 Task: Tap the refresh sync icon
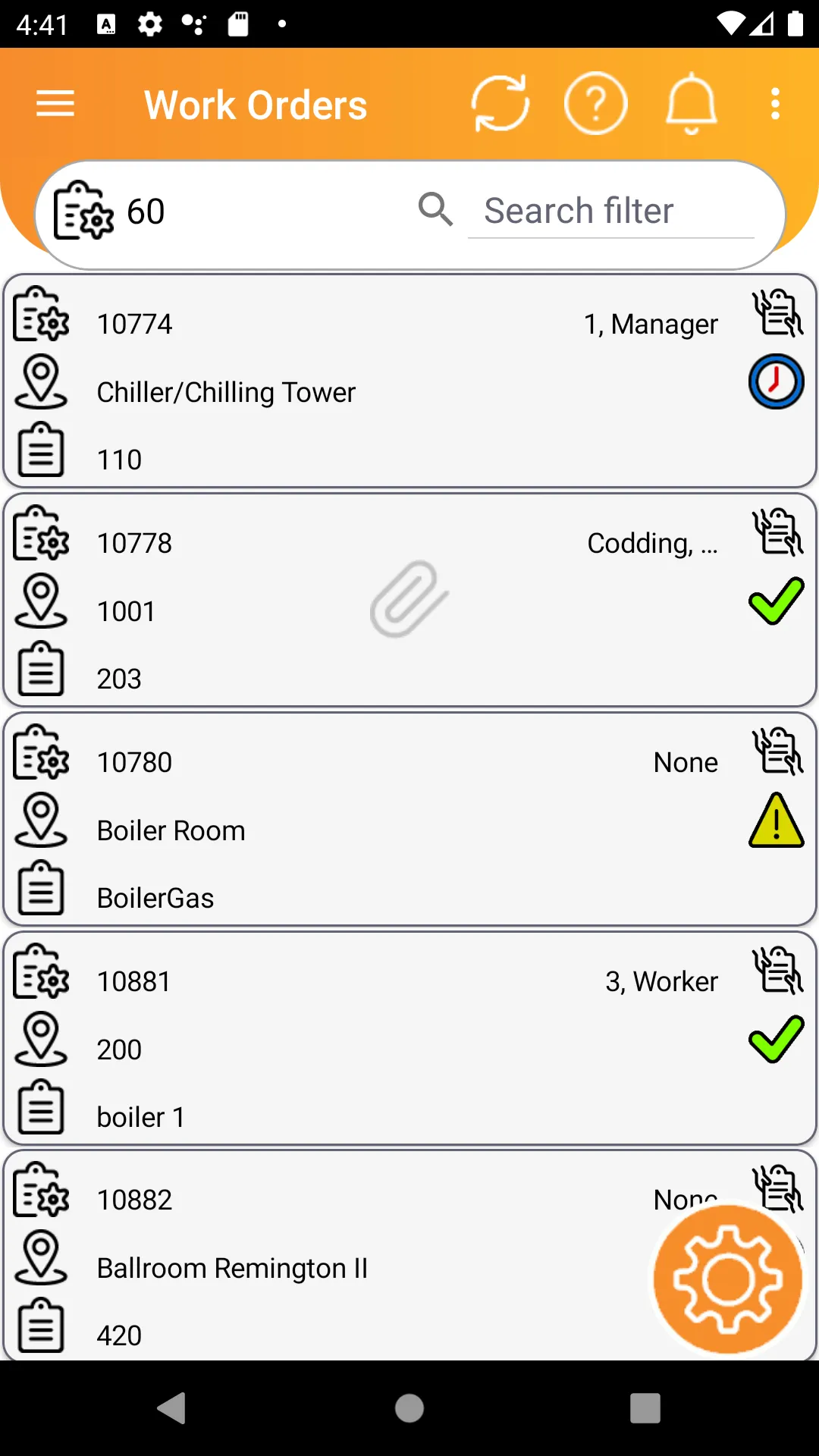click(x=500, y=104)
